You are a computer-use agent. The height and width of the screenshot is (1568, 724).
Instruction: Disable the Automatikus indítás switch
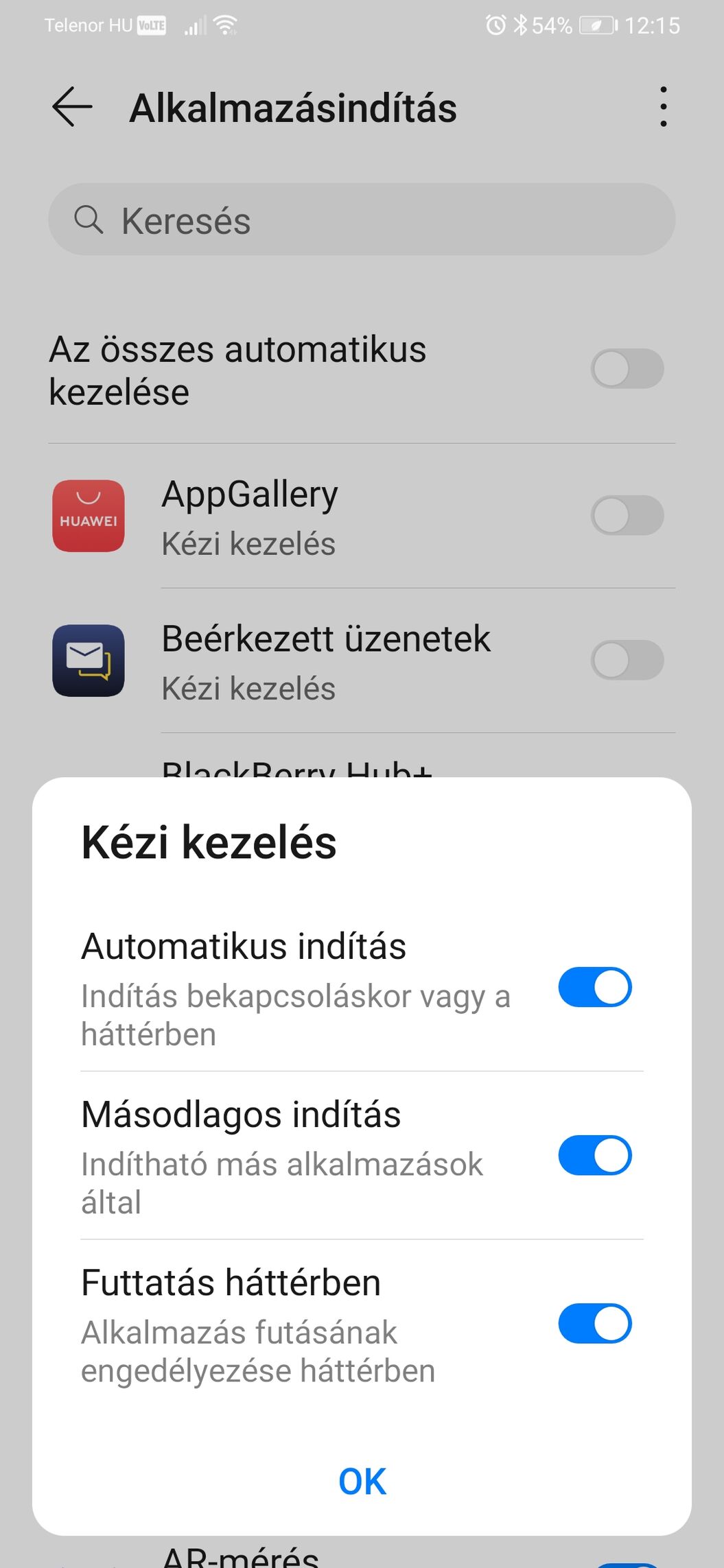pyautogui.click(x=594, y=987)
